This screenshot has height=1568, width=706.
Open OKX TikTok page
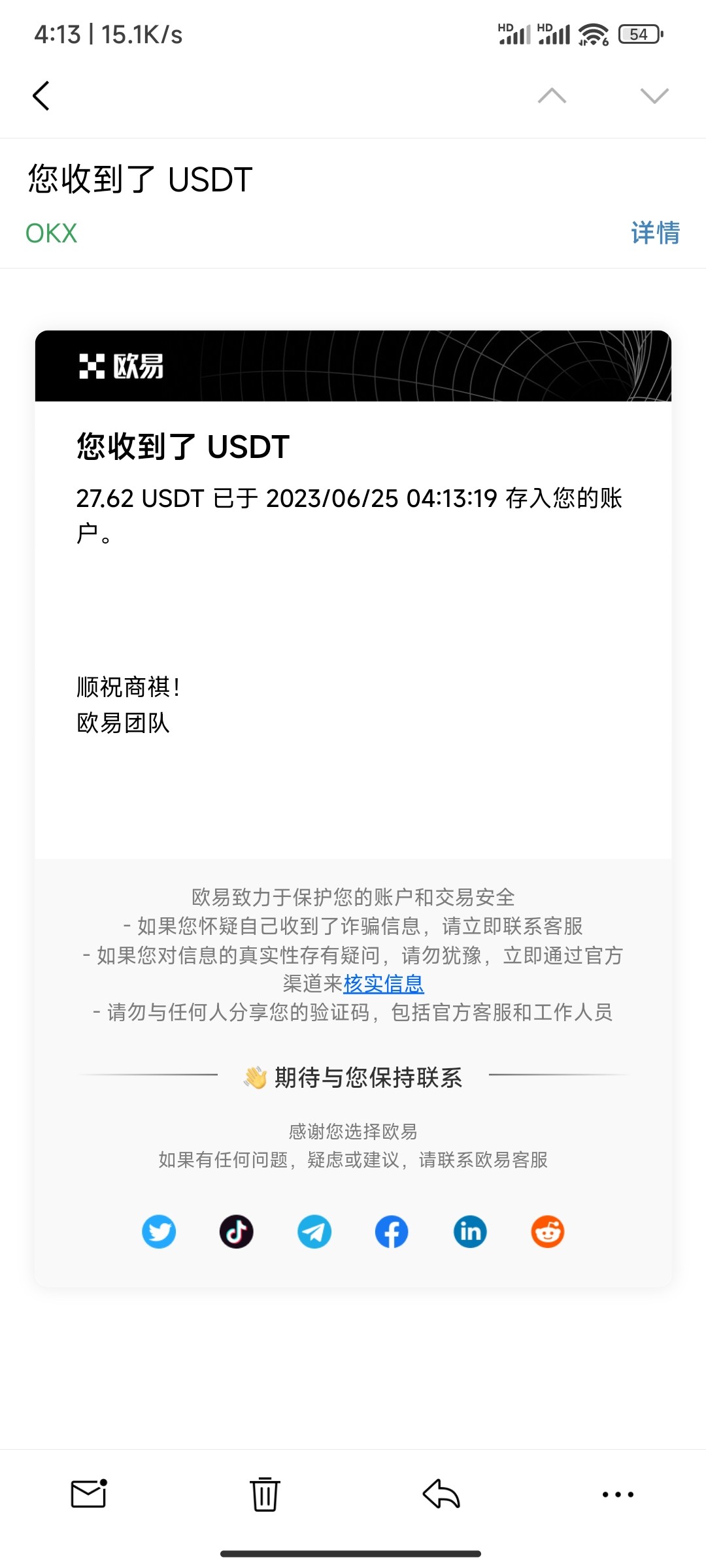coord(236,1232)
